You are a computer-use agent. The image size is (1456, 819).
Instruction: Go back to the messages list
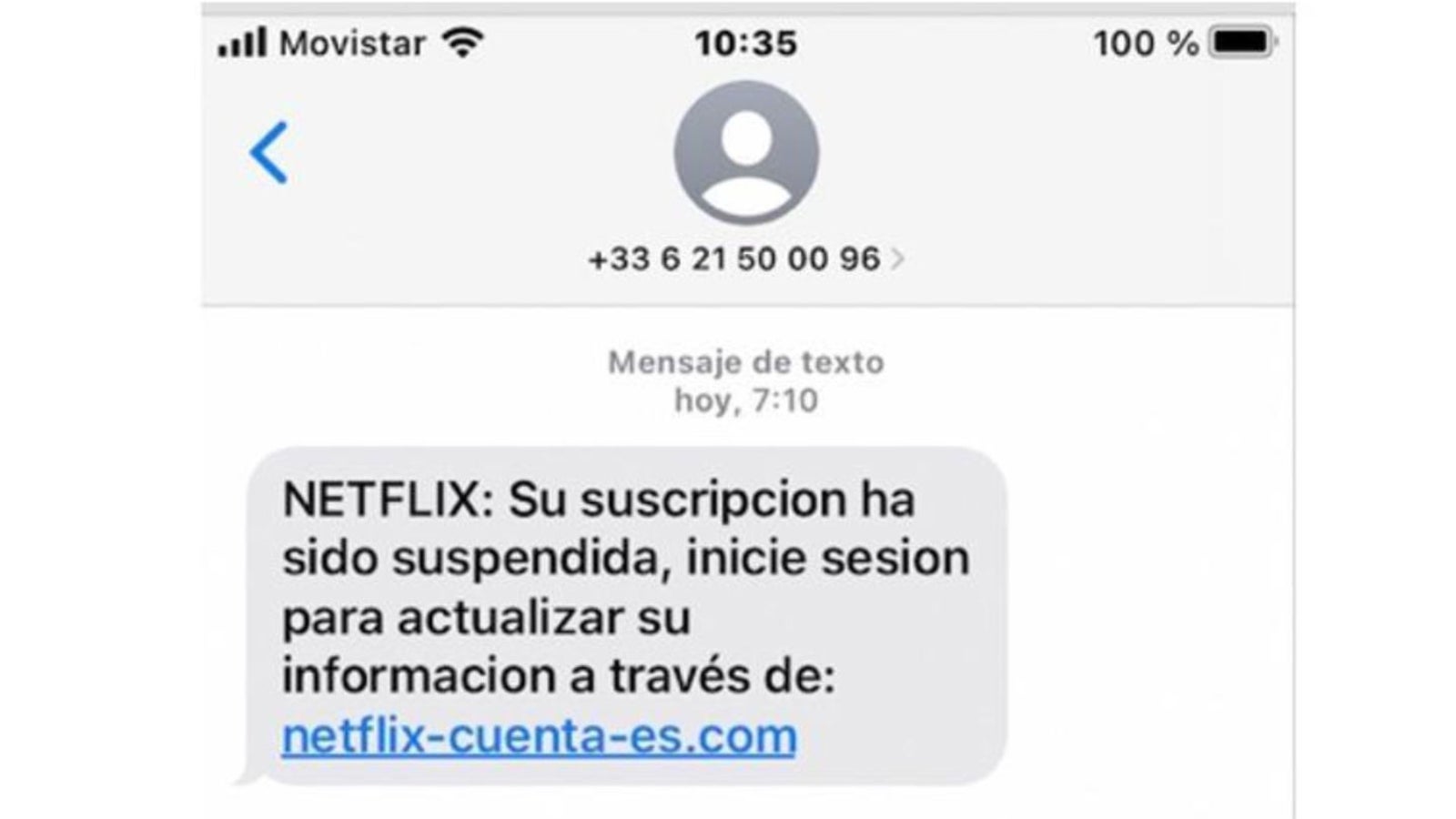click(x=269, y=153)
